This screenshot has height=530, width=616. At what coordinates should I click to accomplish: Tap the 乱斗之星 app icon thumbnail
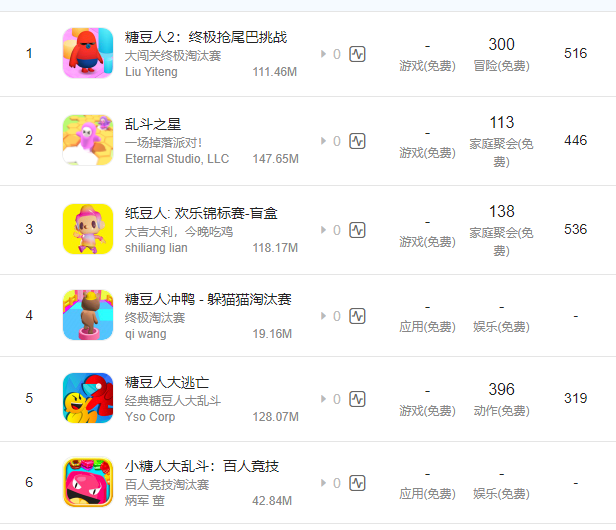click(x=88, y=140)
